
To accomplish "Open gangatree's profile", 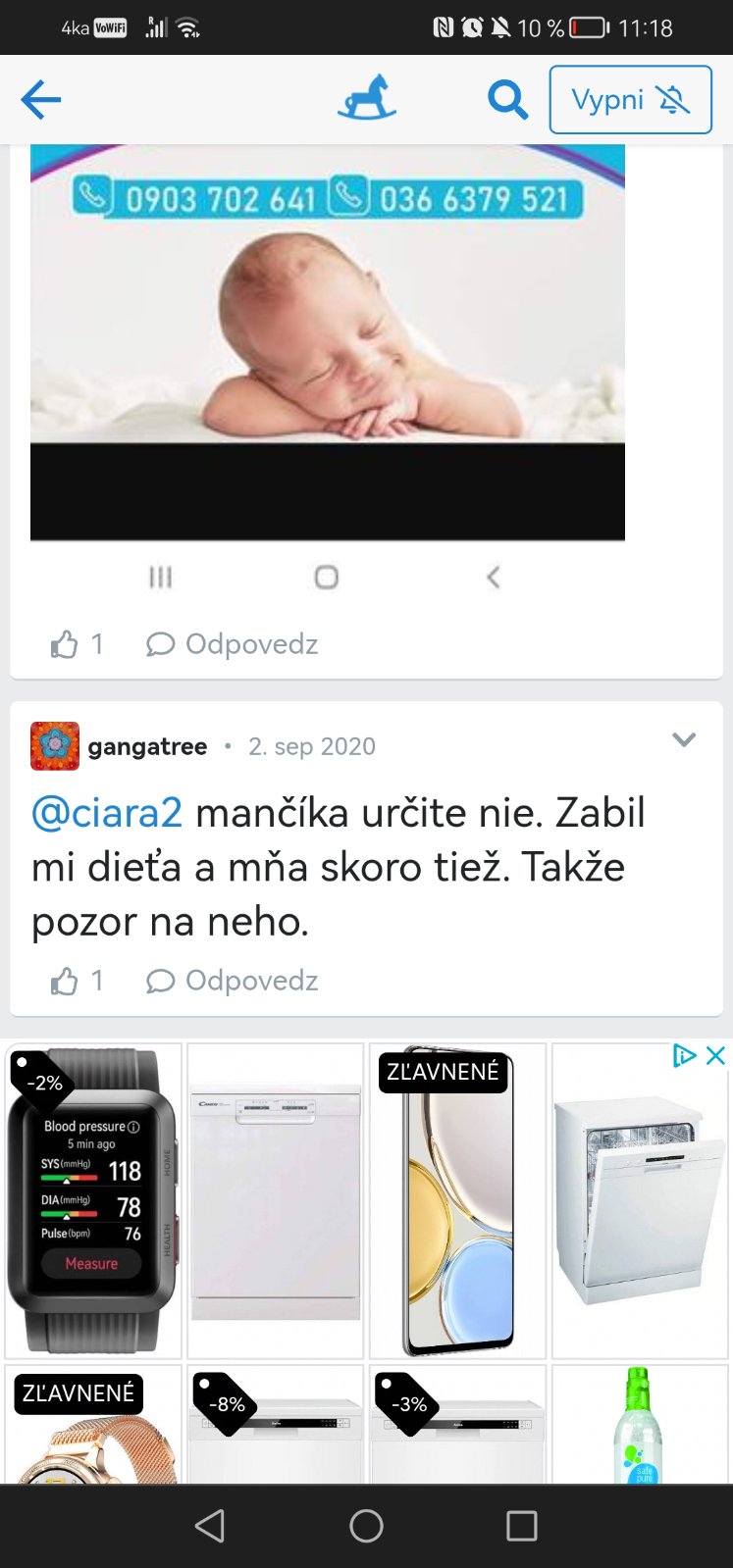I will (147, 746).
